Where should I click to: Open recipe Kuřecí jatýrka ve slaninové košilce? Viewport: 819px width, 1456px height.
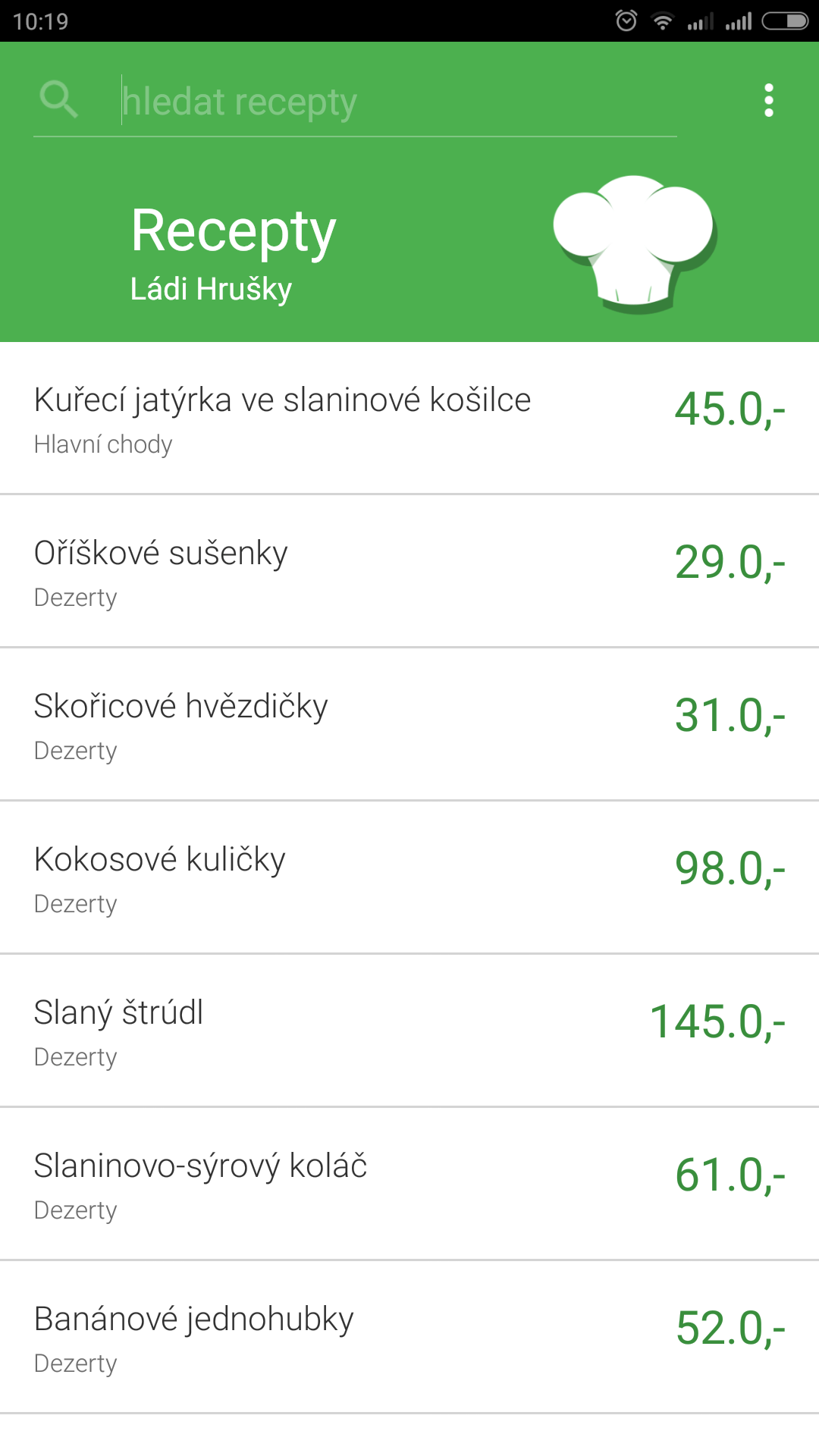click(x=409, y=418)
